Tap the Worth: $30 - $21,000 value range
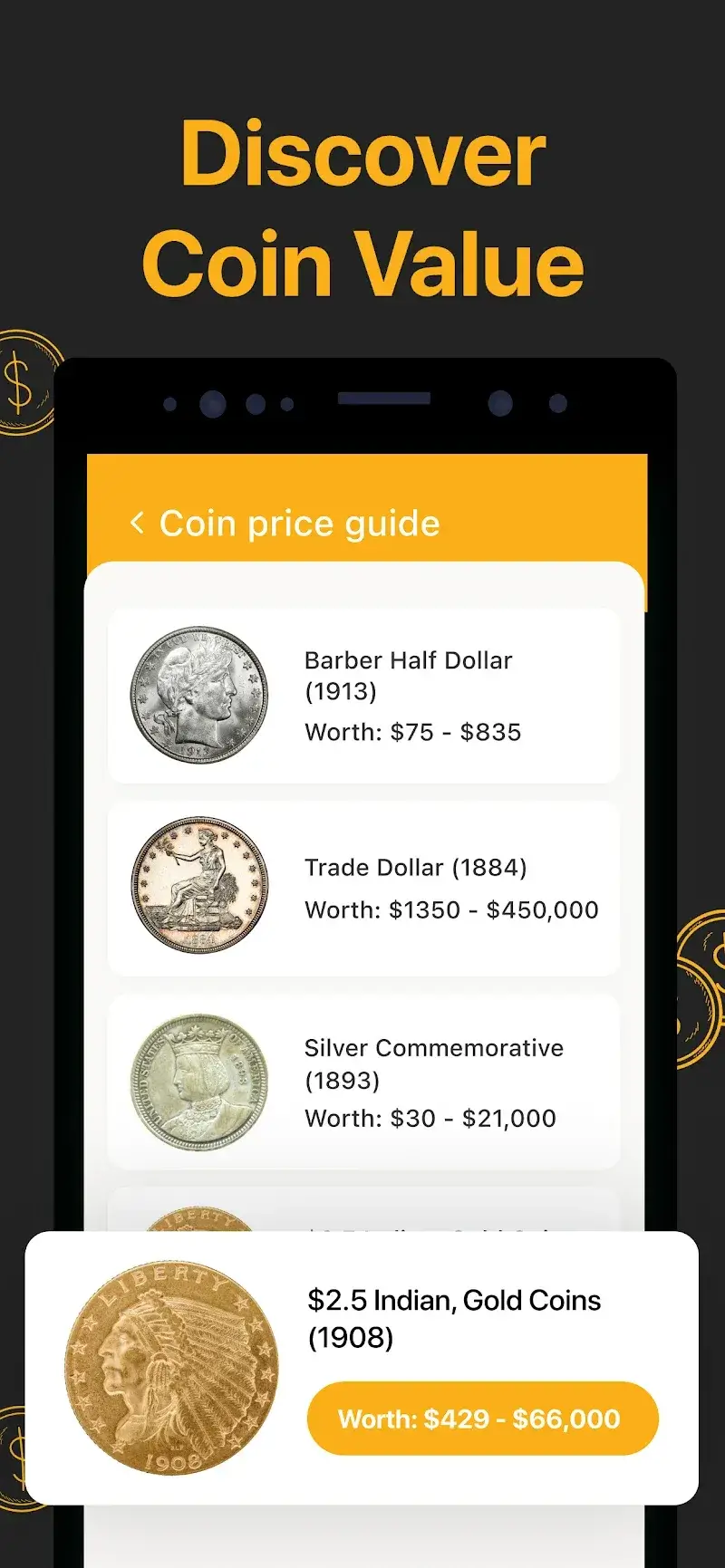725x1568 pixels. tap(430, 1118)
